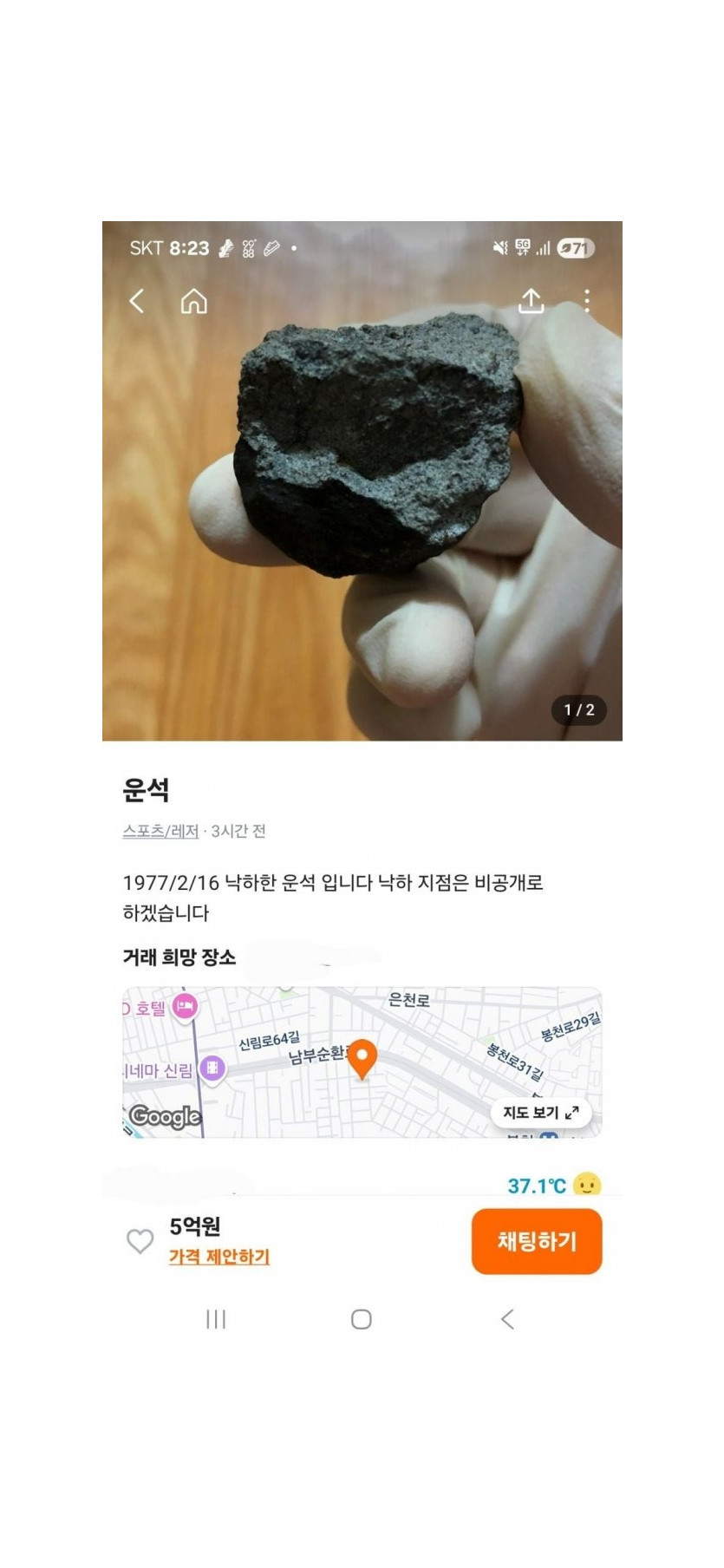724x1568 pixels.
Task: Like this listing with the heart
Action: pos(140,1241)
